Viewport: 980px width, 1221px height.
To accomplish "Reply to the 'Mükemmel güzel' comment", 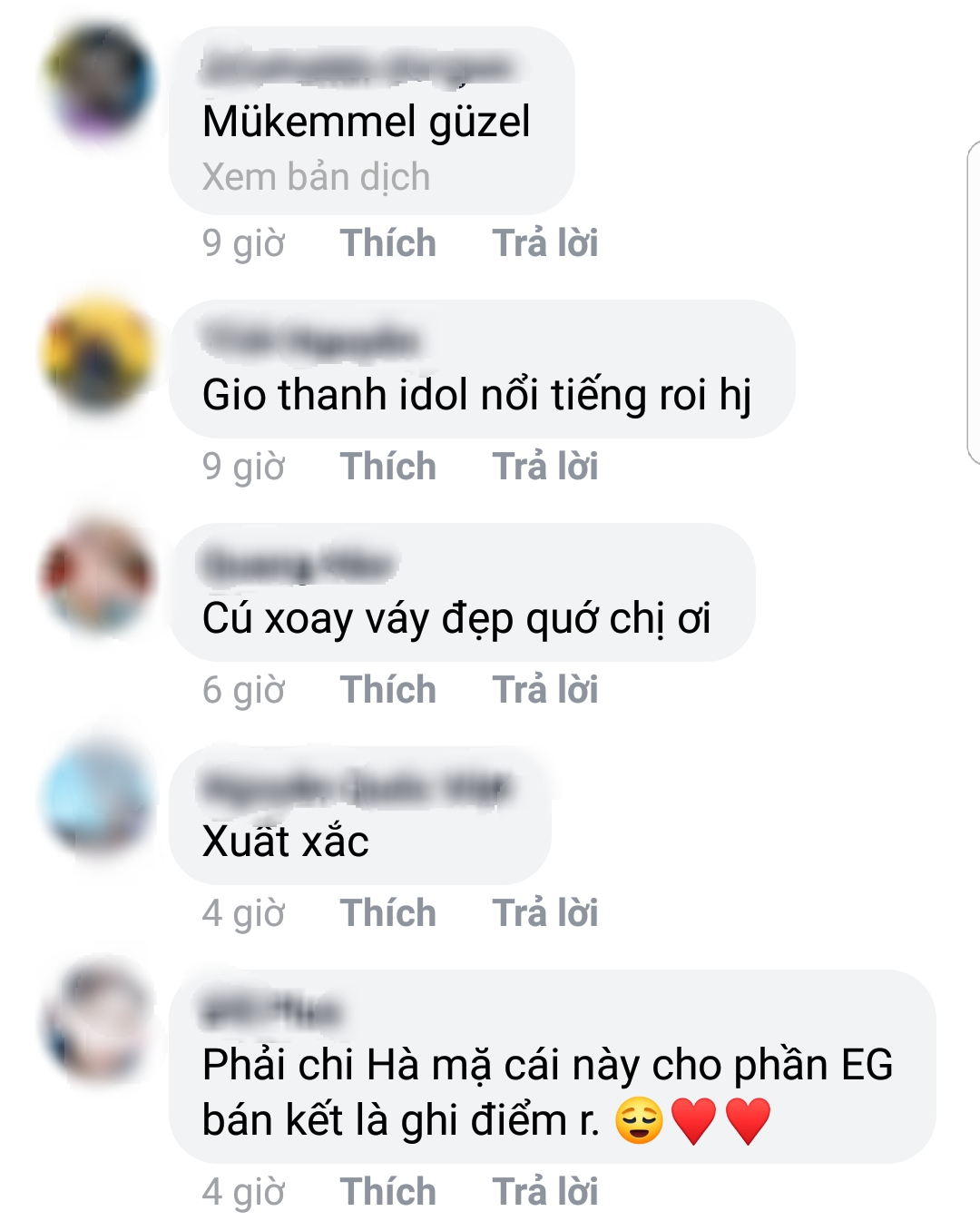I will point(544,243).
